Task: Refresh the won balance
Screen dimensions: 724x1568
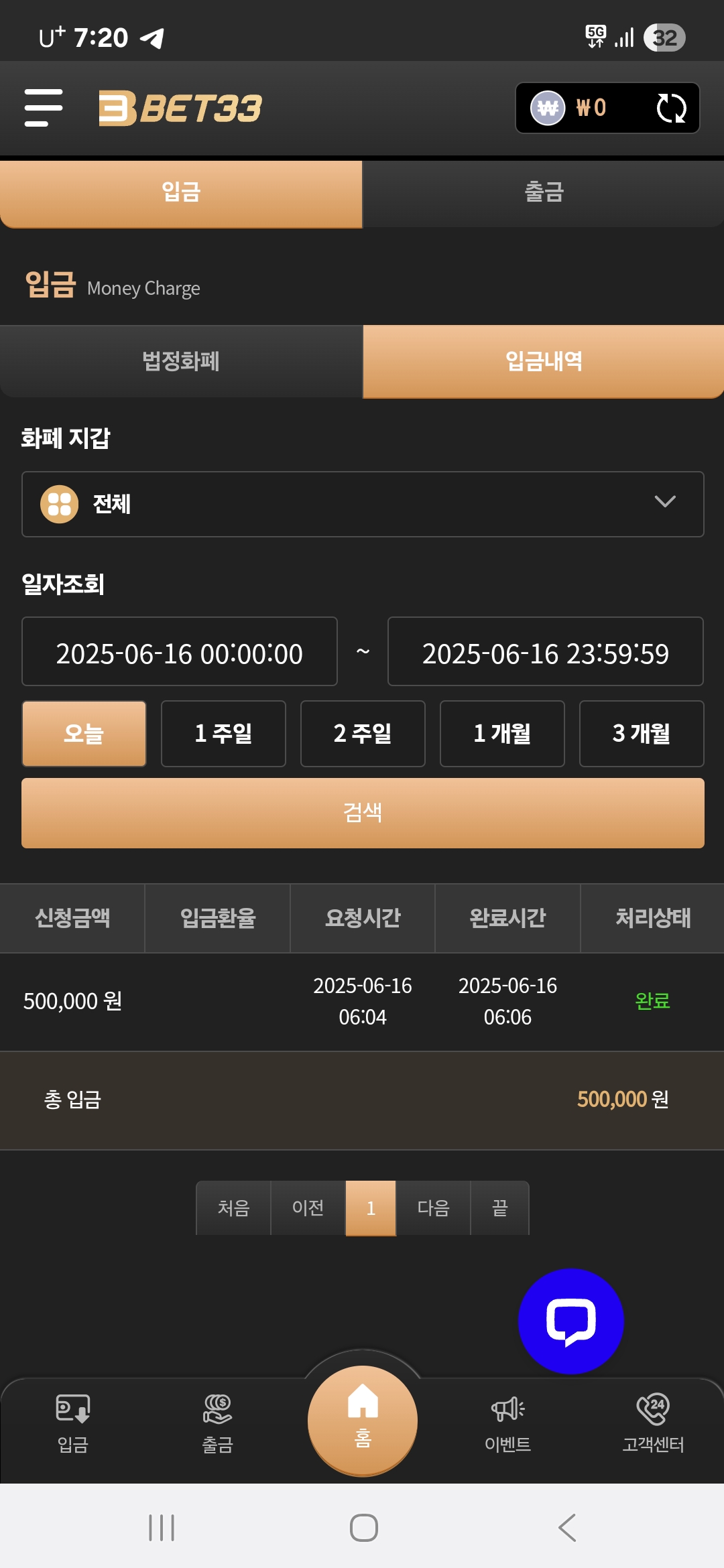Action: (671, 108)
